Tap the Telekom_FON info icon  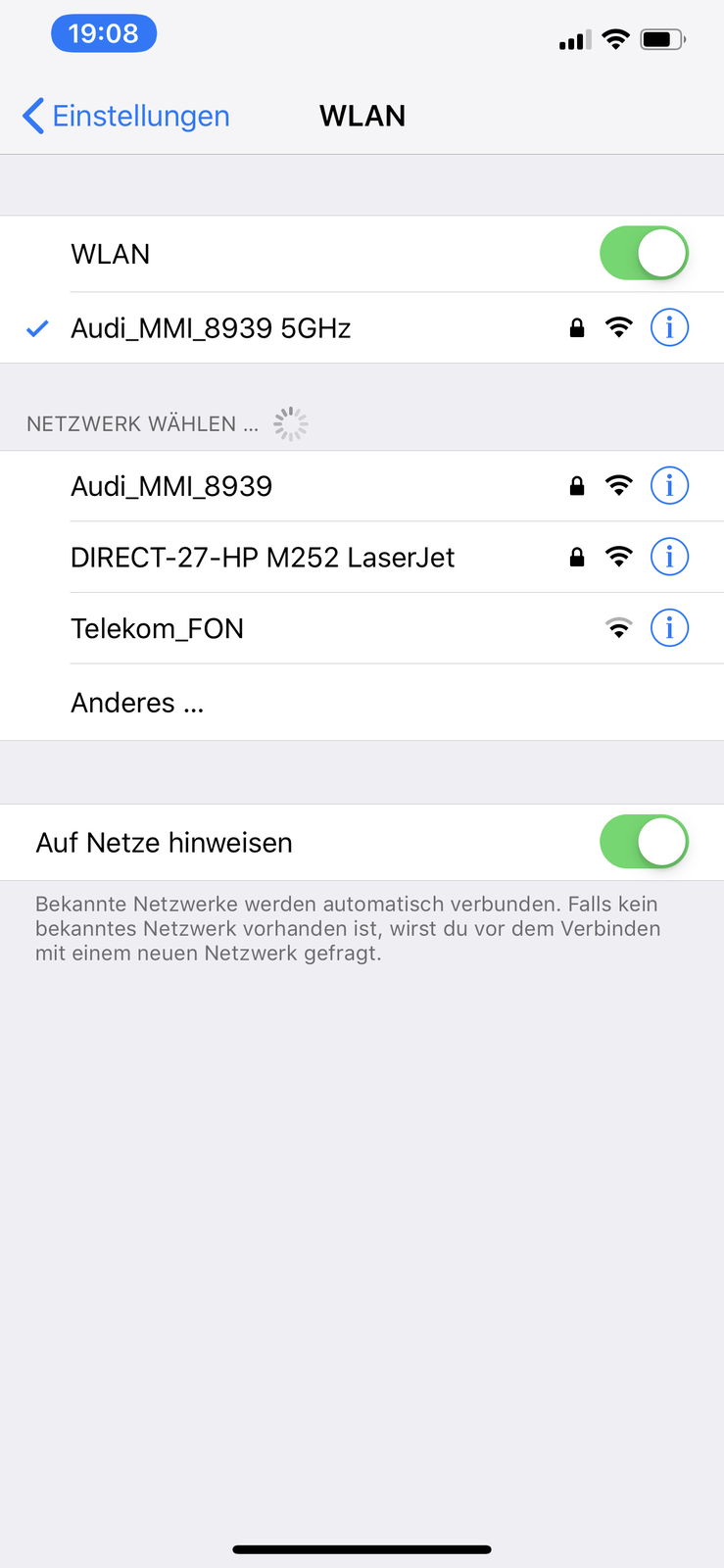tap(669, 627)
